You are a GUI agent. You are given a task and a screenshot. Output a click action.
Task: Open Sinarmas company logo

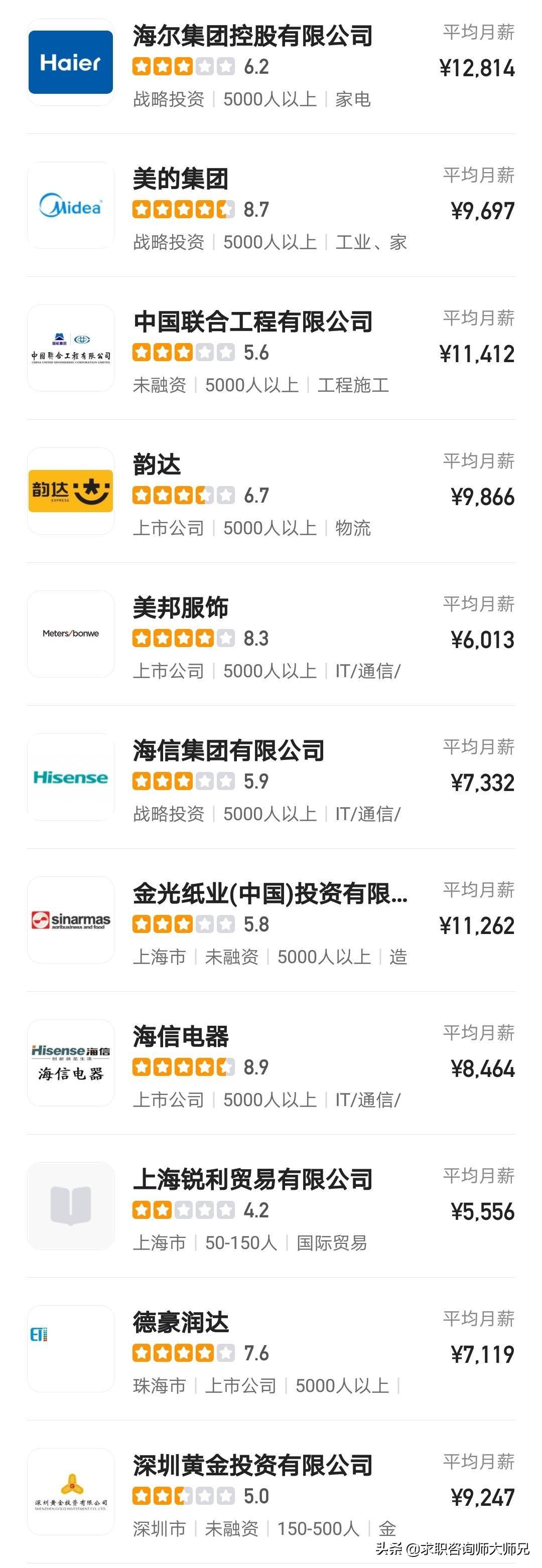(x=70, y=920)
